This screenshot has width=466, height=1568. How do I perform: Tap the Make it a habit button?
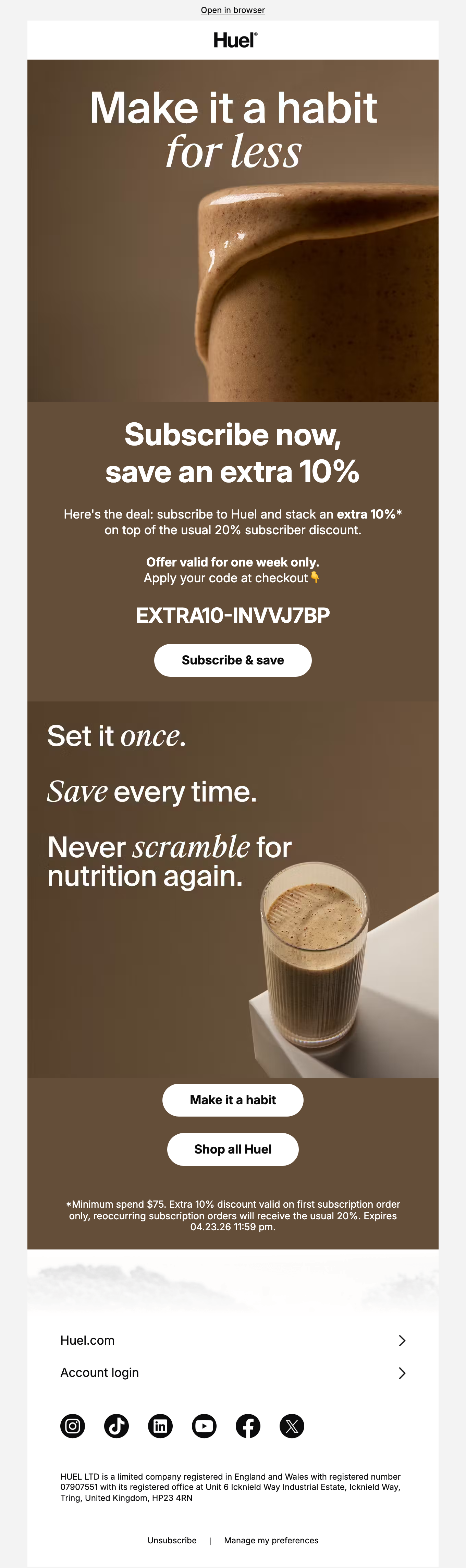click(x=233, y=1099)
